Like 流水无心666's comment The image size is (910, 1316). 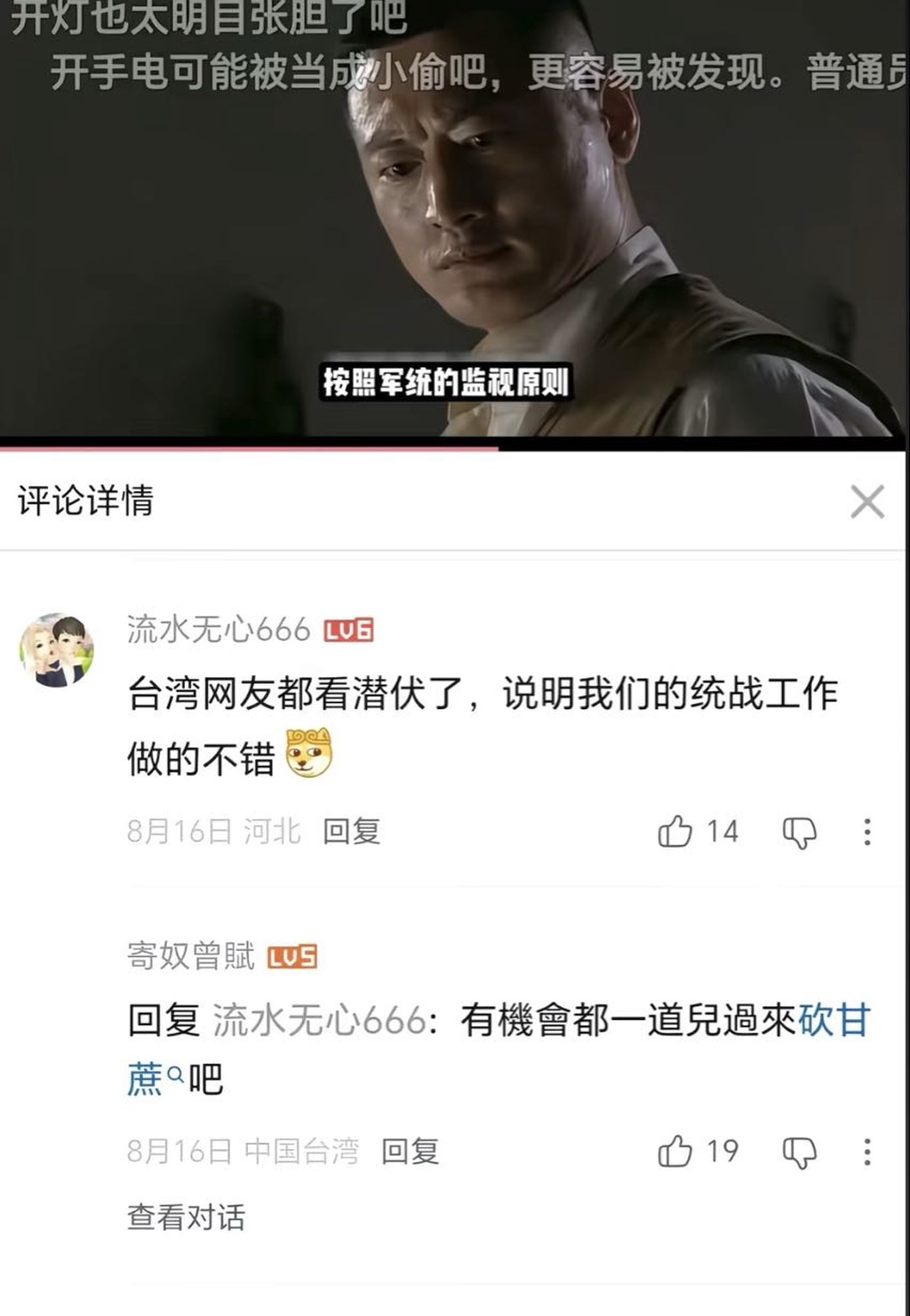click(x=675, y=832)
